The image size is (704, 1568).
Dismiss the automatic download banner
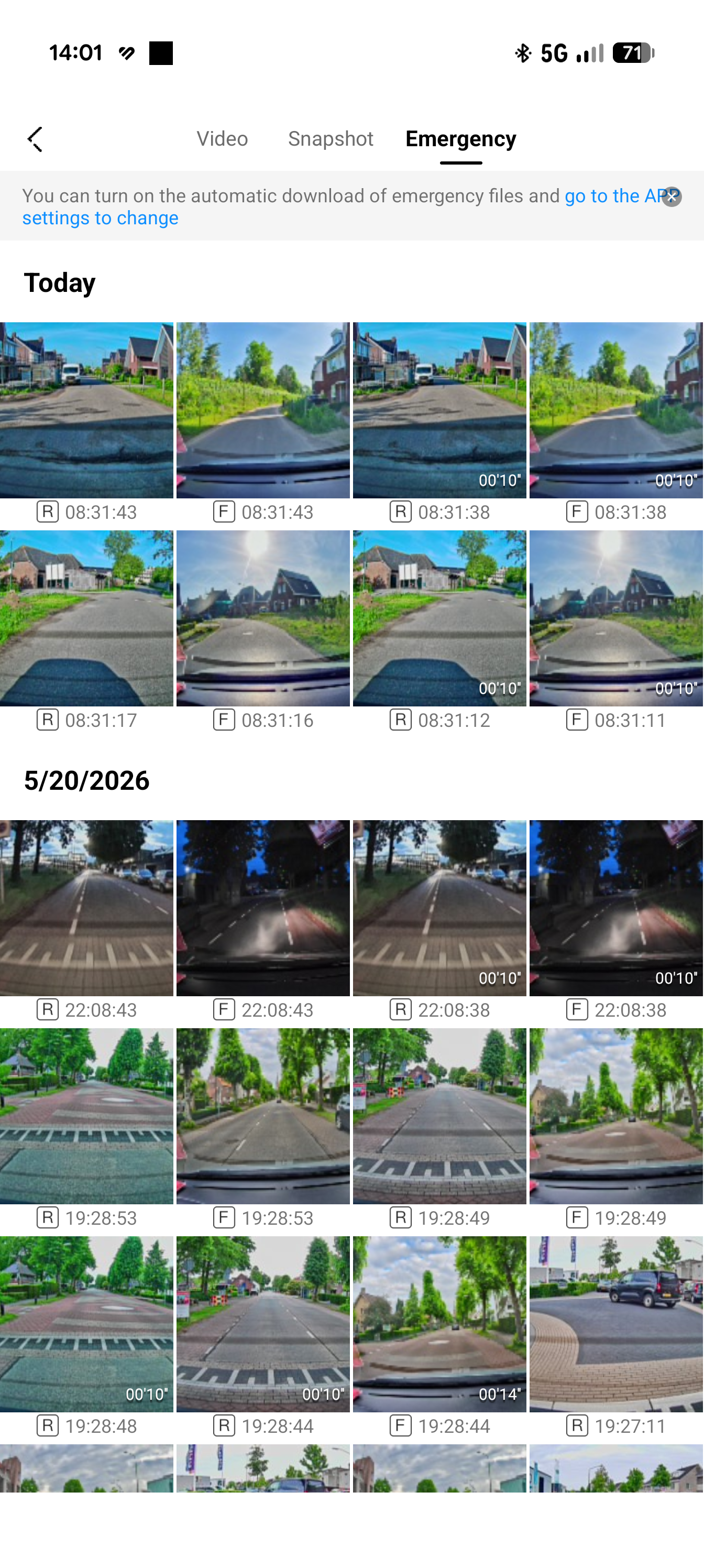[672, 197]
